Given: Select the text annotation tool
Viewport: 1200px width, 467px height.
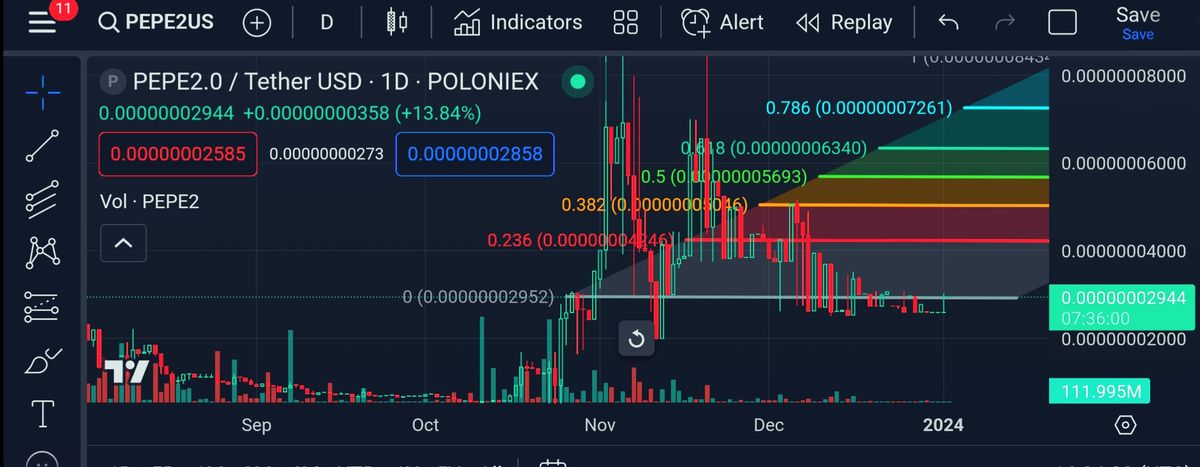Looking at the screenshot, I should (x=42, y=412).
